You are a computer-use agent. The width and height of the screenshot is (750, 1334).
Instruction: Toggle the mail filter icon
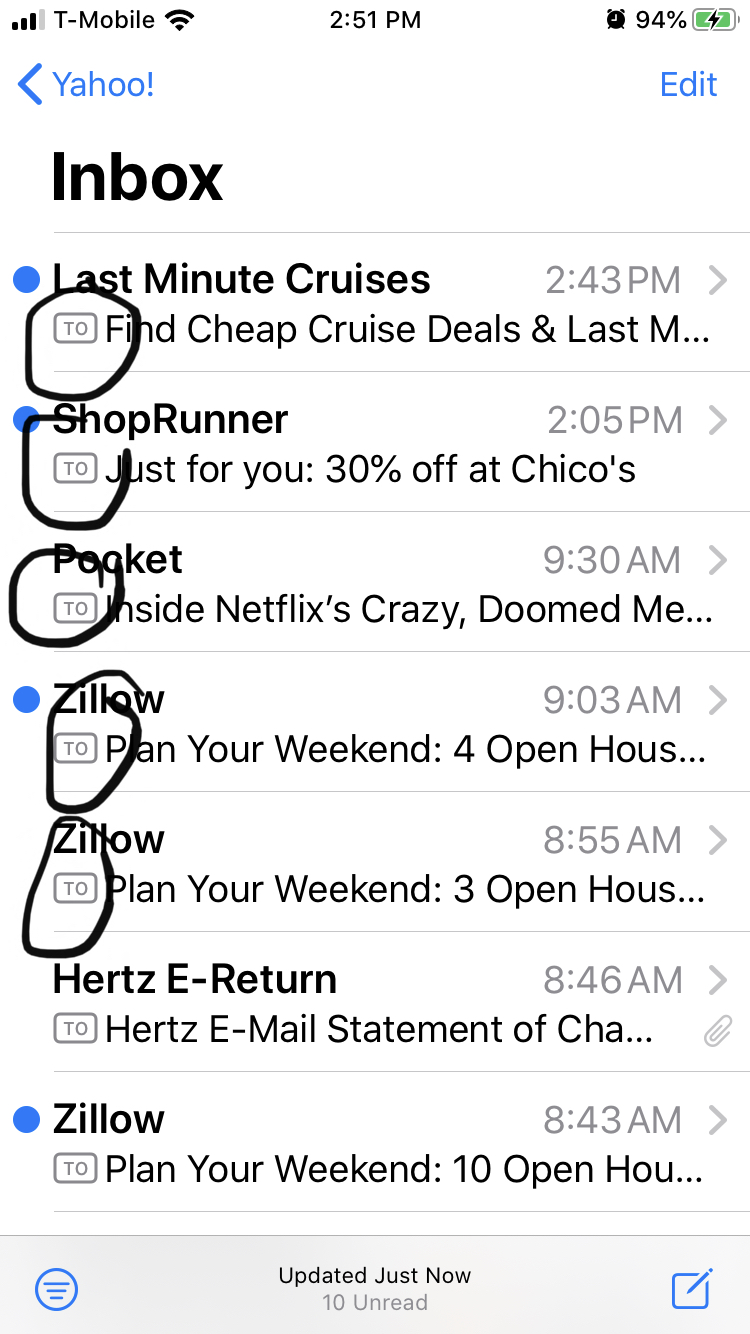tap(57, 1289)
